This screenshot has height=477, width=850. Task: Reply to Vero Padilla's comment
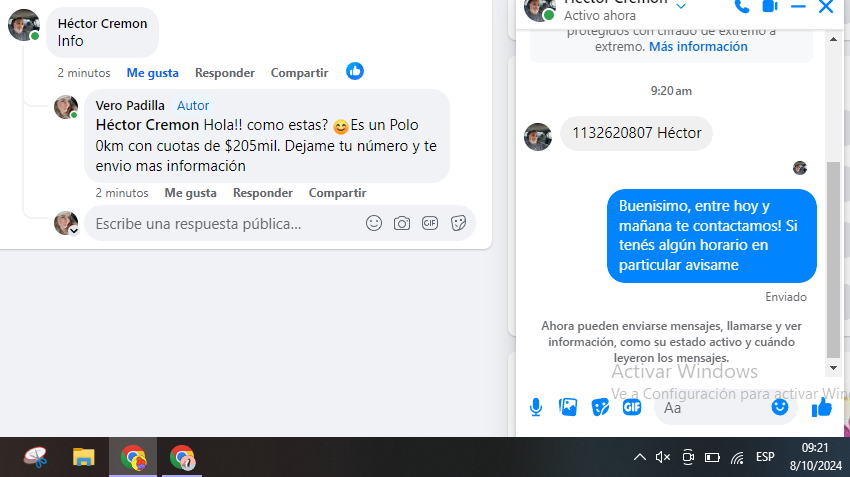click(x=262, y=193)
